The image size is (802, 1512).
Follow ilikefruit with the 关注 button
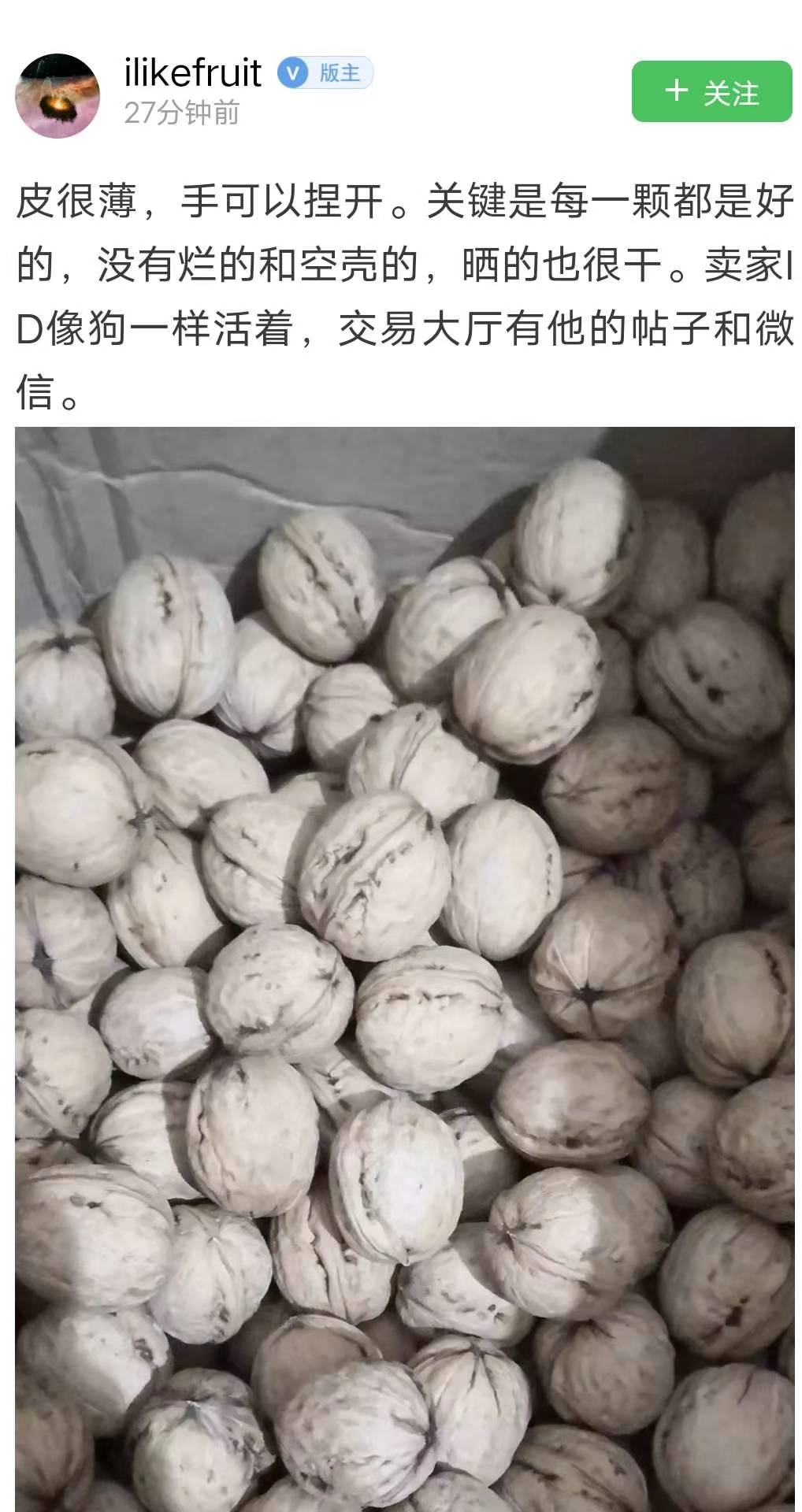pos(711,92)
